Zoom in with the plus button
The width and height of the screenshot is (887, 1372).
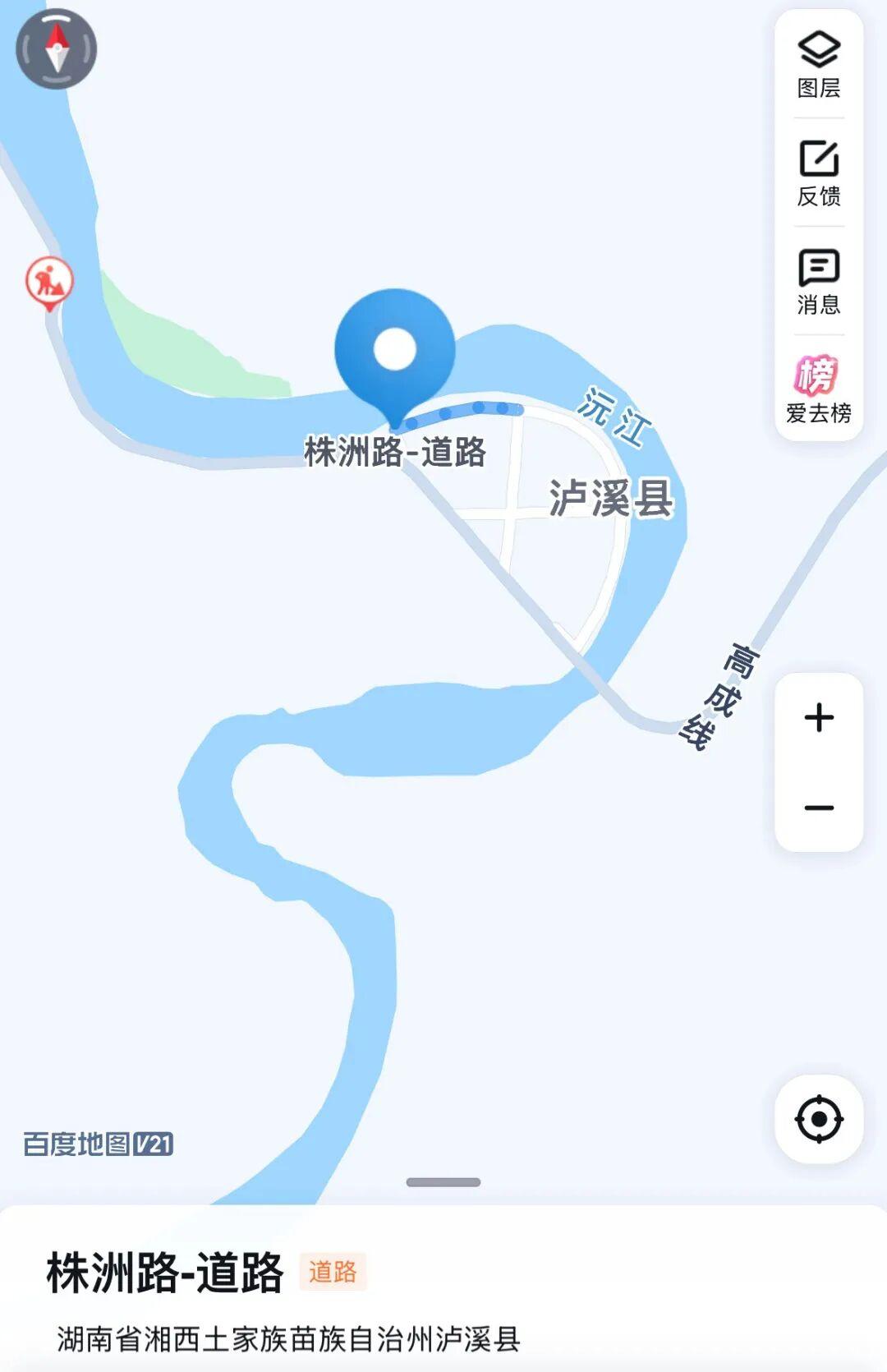(x=819, y=717)
